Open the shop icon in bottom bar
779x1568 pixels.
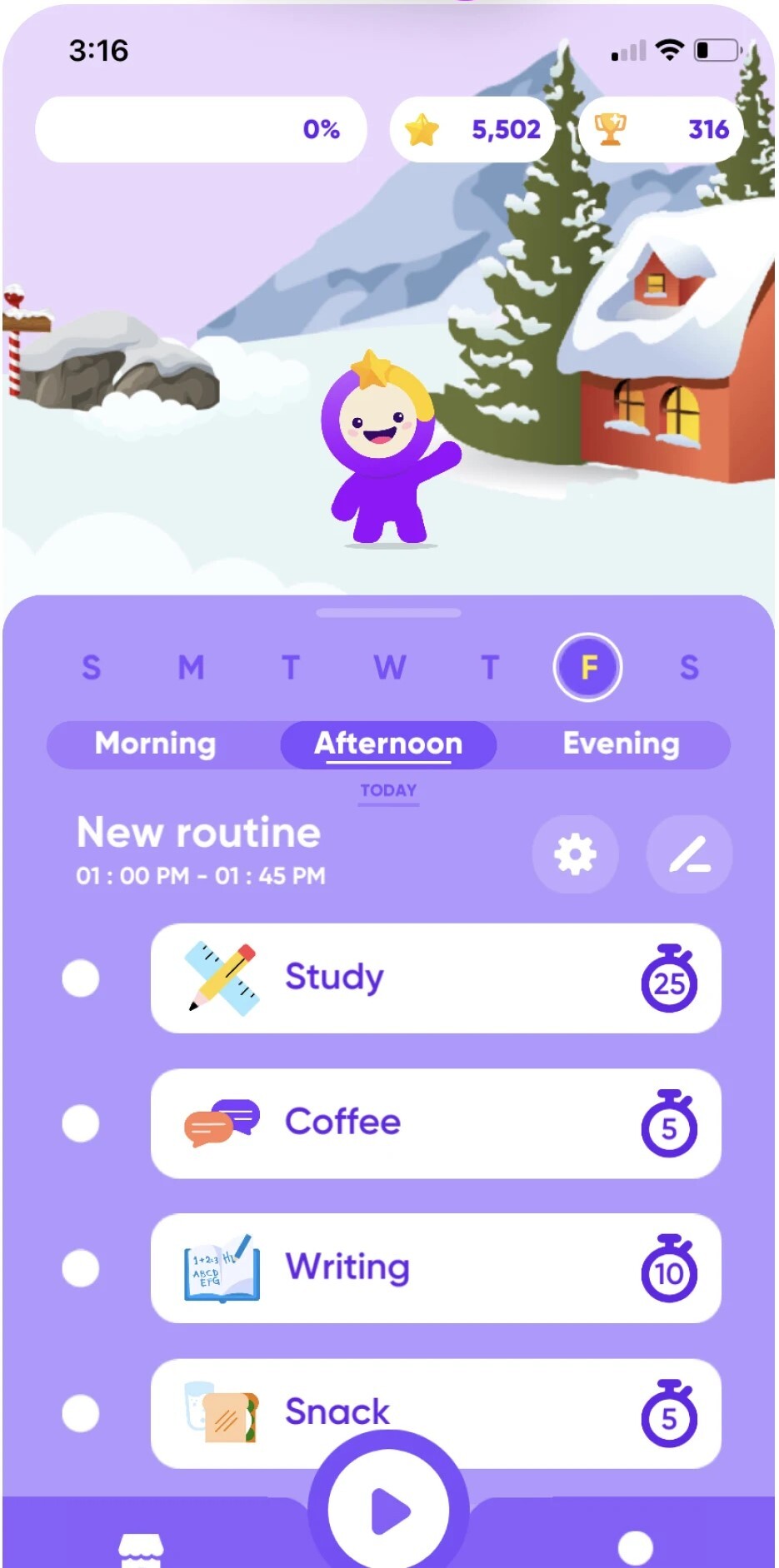click(x=142, y=1549)
